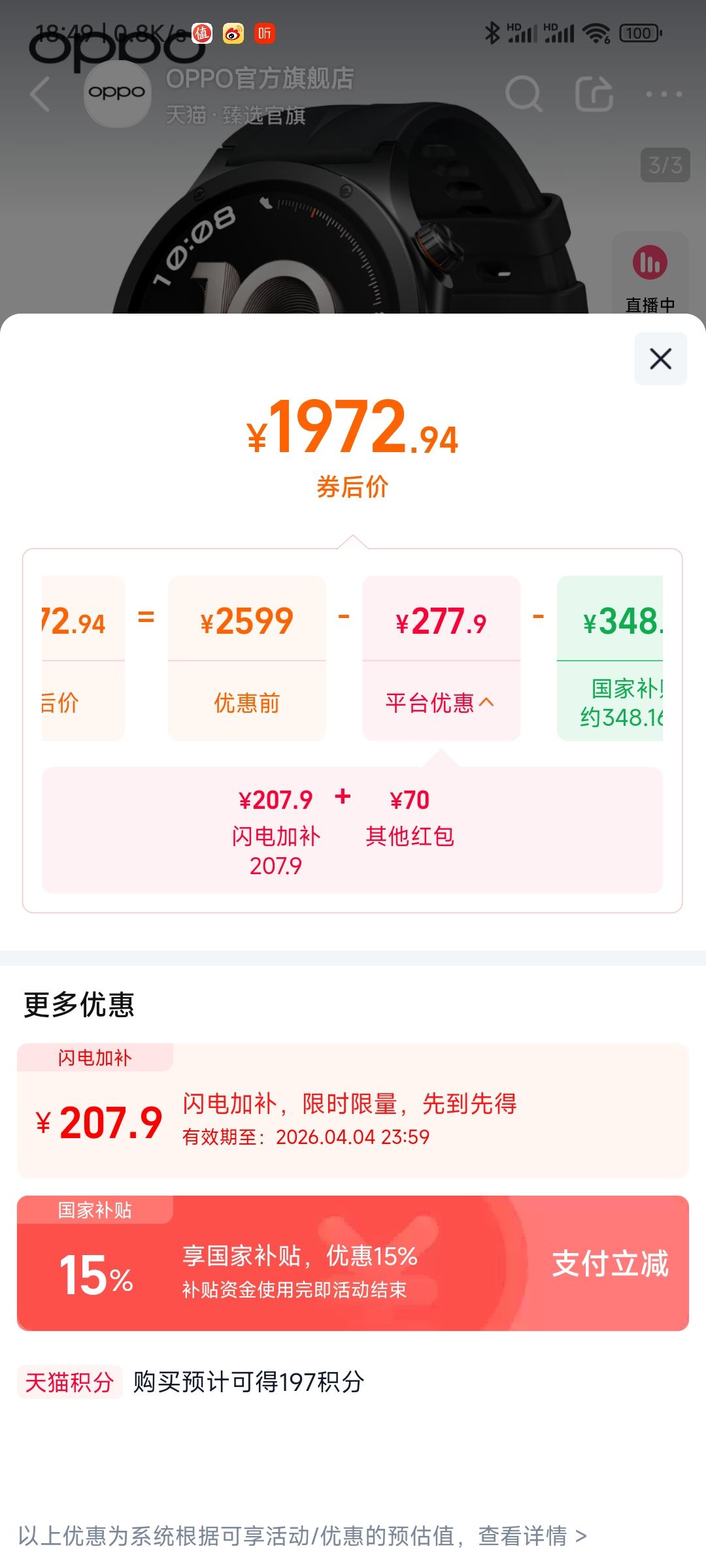
Task: Open 查看详情 link about discounts
Action: click(532, 1535)
